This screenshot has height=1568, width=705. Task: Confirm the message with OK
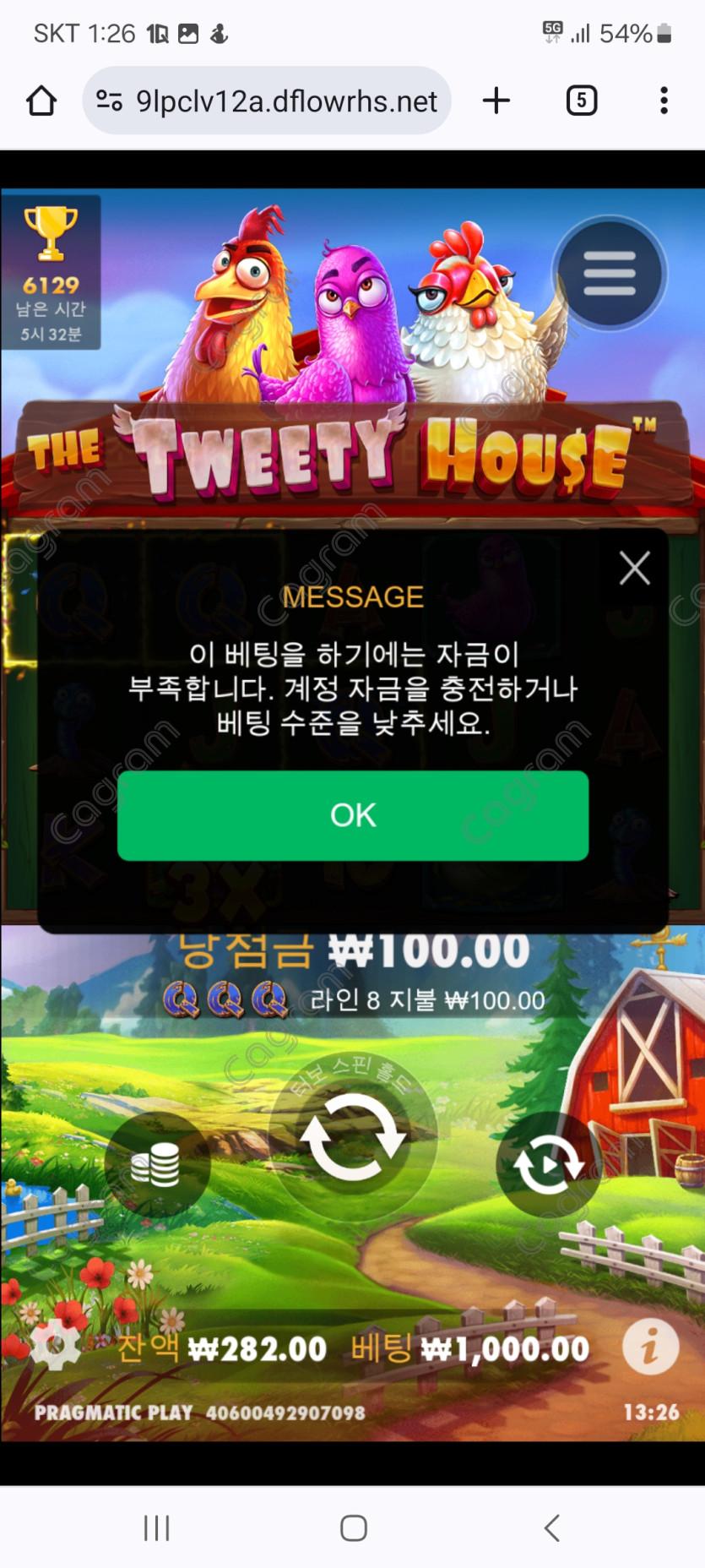(352, 815)
